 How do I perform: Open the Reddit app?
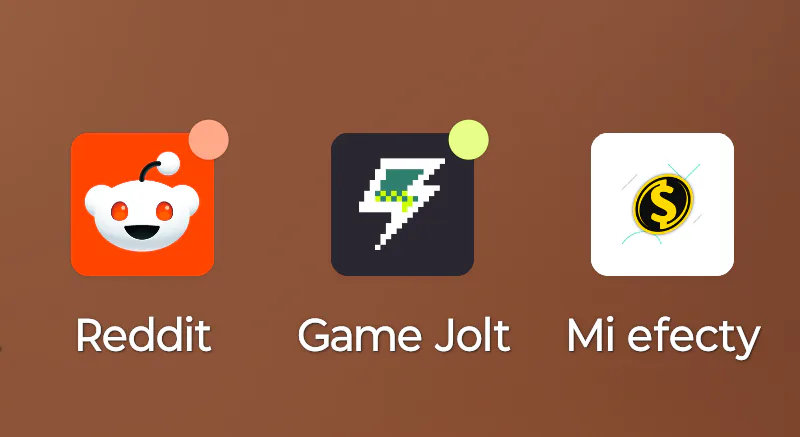click(142, 204)
